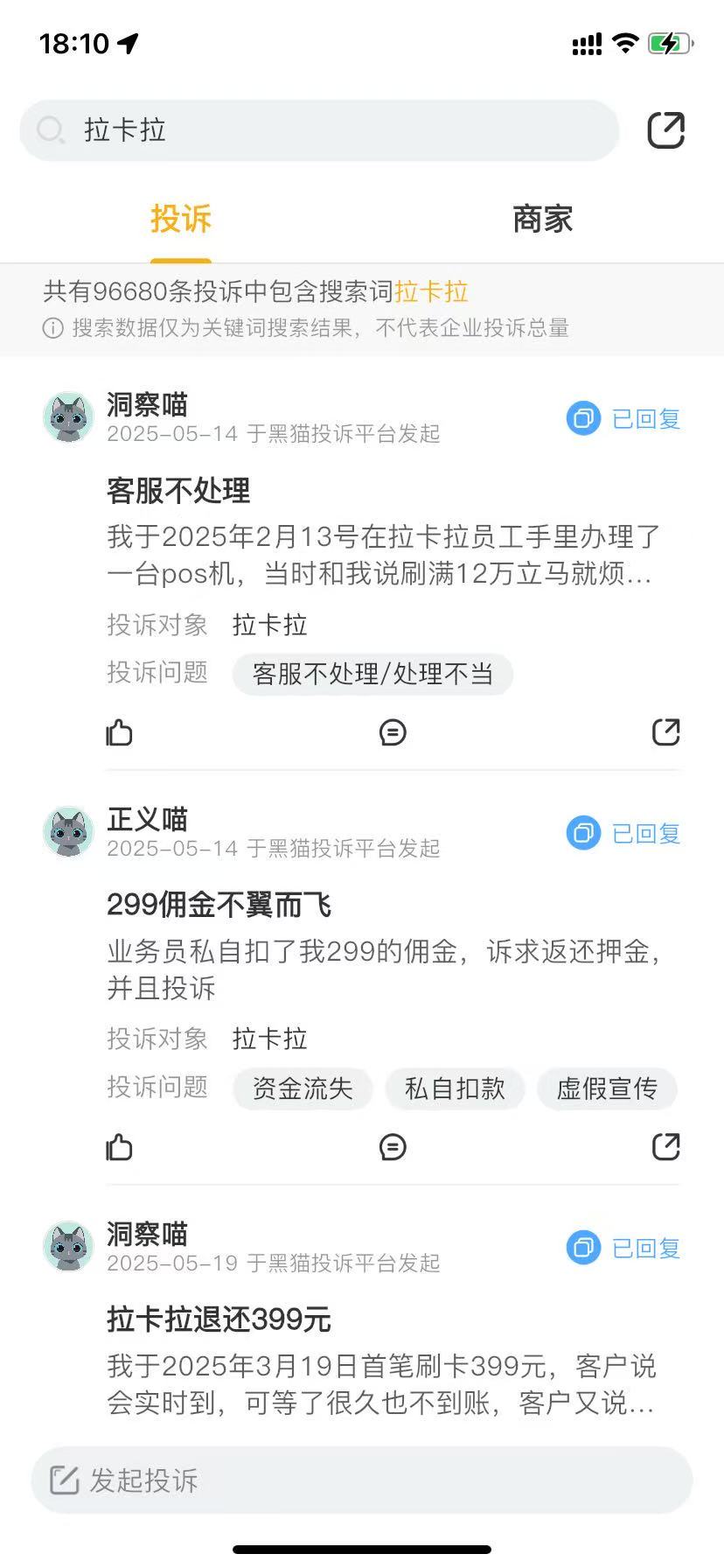Switch to the 商家 tab
The height and width of the screenshot is (1568, 724).
(x=542, y=219)
